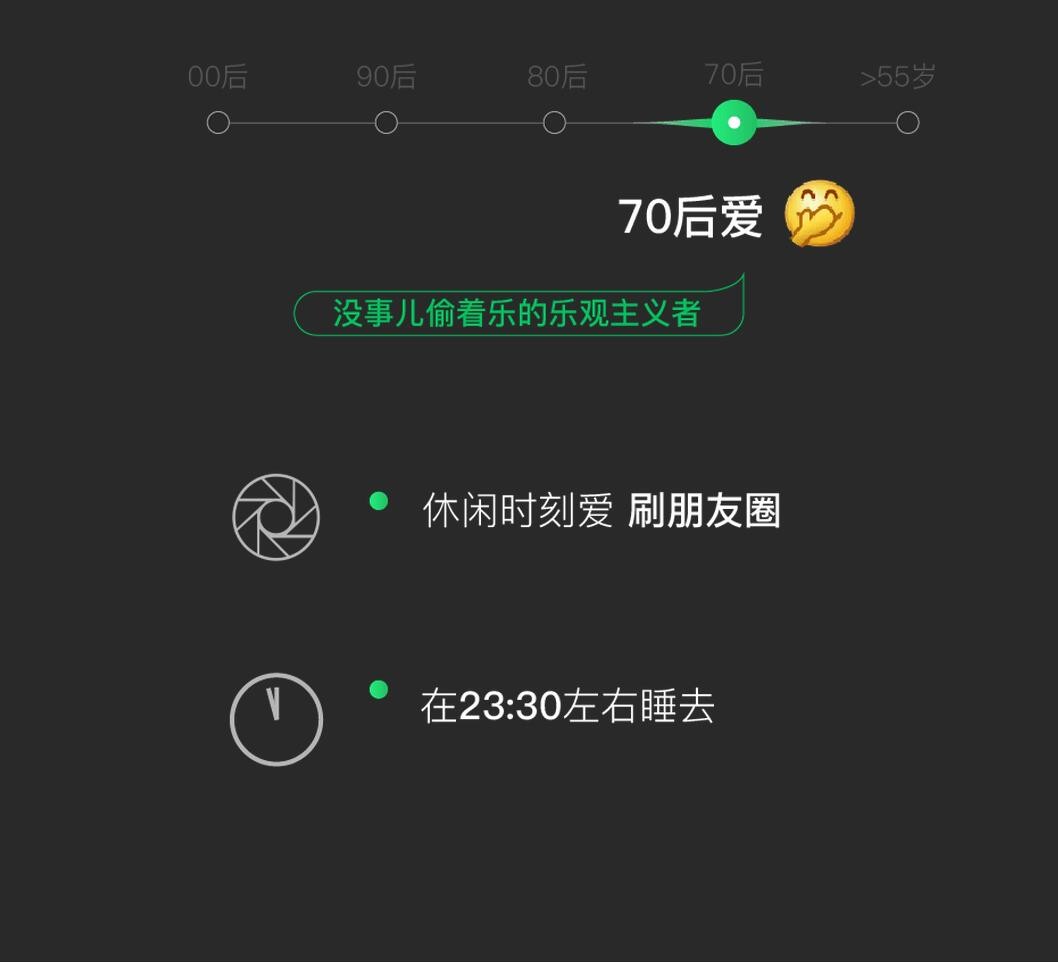Viewport: 1058px width, 963px height.
Task: Switch to the 90后 generation marker
Action: pyautogui.click(x=386, y=123)
